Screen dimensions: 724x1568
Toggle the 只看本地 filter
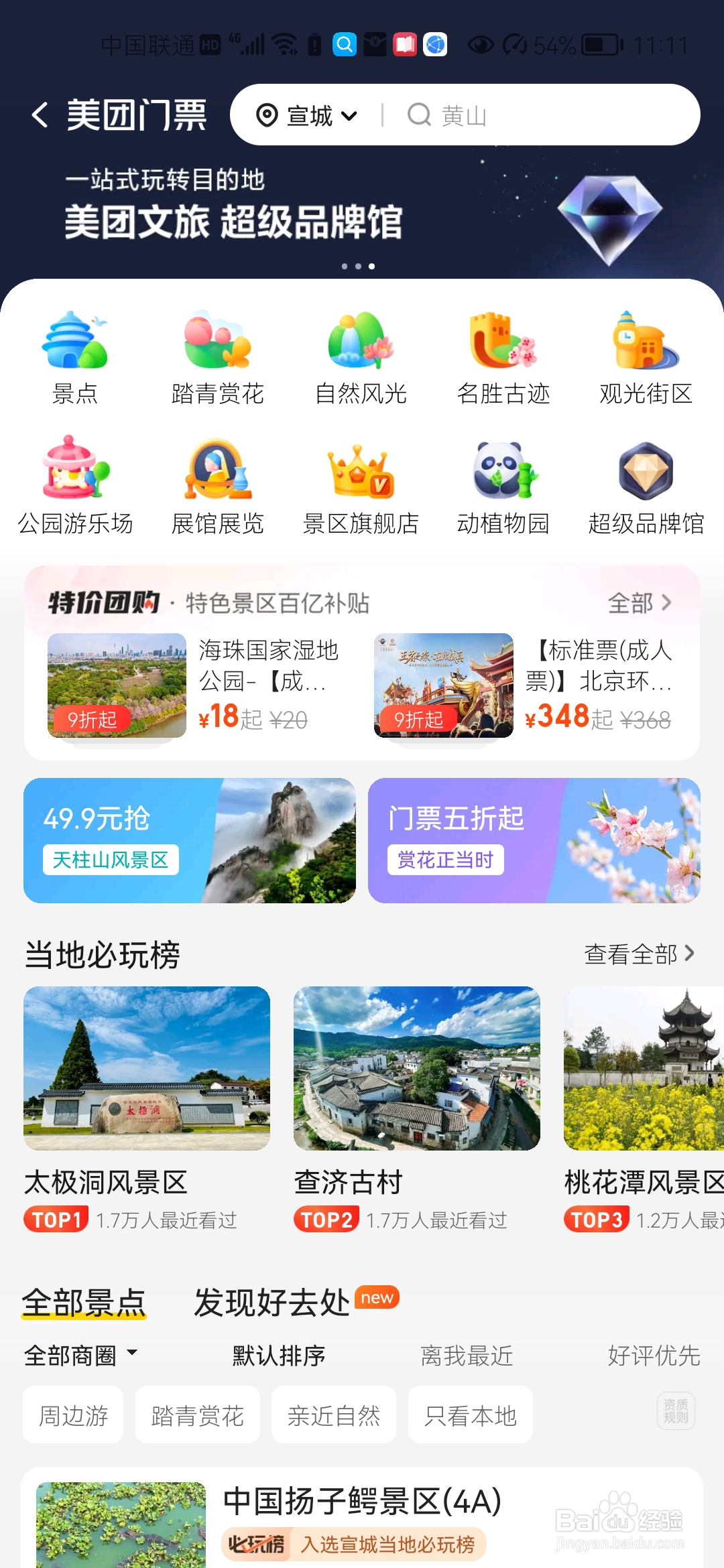point(470,1415)
